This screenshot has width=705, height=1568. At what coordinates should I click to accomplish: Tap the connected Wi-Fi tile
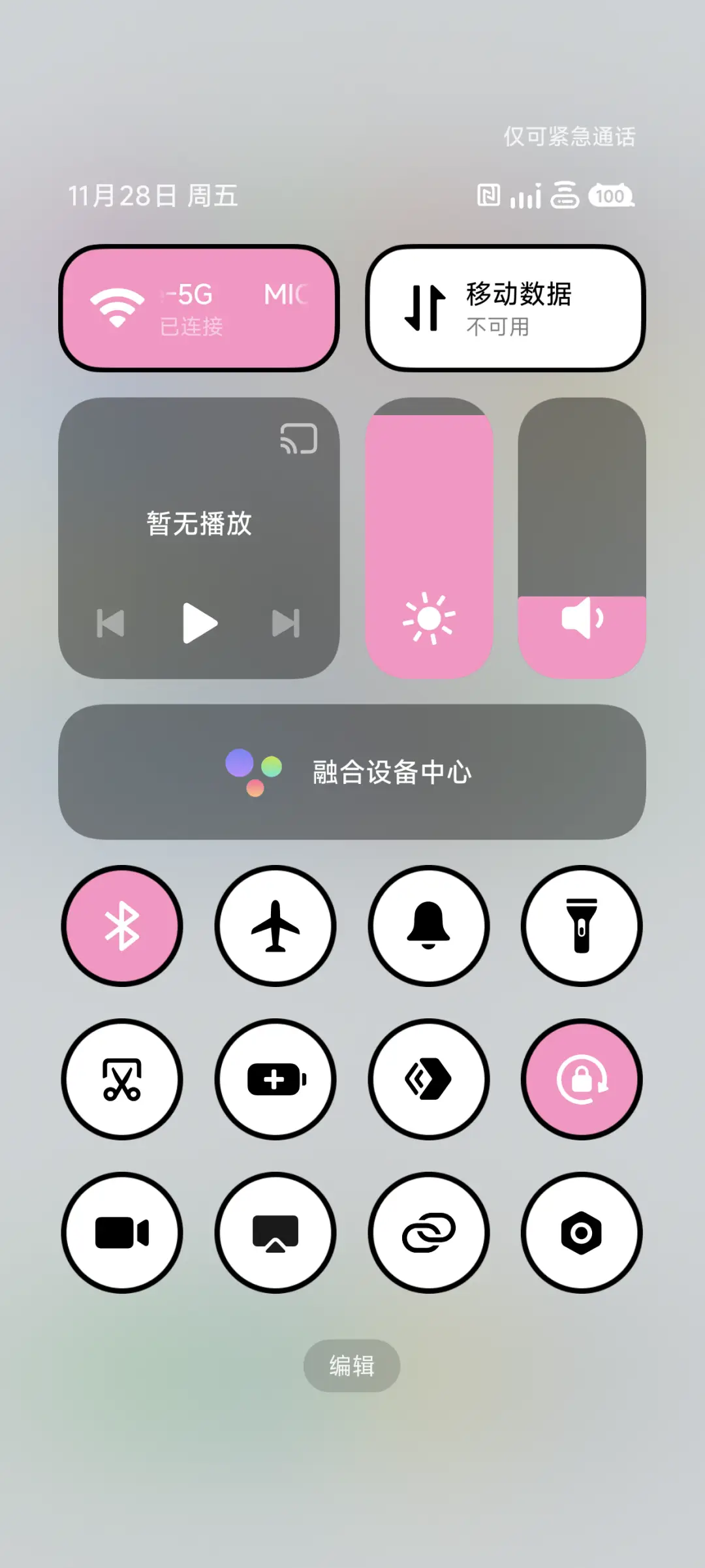(x=200, y=307)
